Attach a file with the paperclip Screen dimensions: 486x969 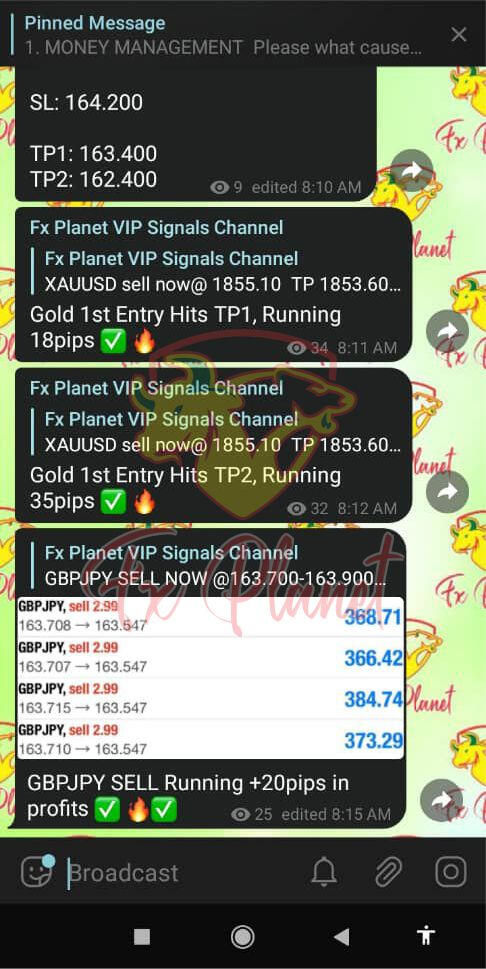pyautogui.click(x=388, y=872)
